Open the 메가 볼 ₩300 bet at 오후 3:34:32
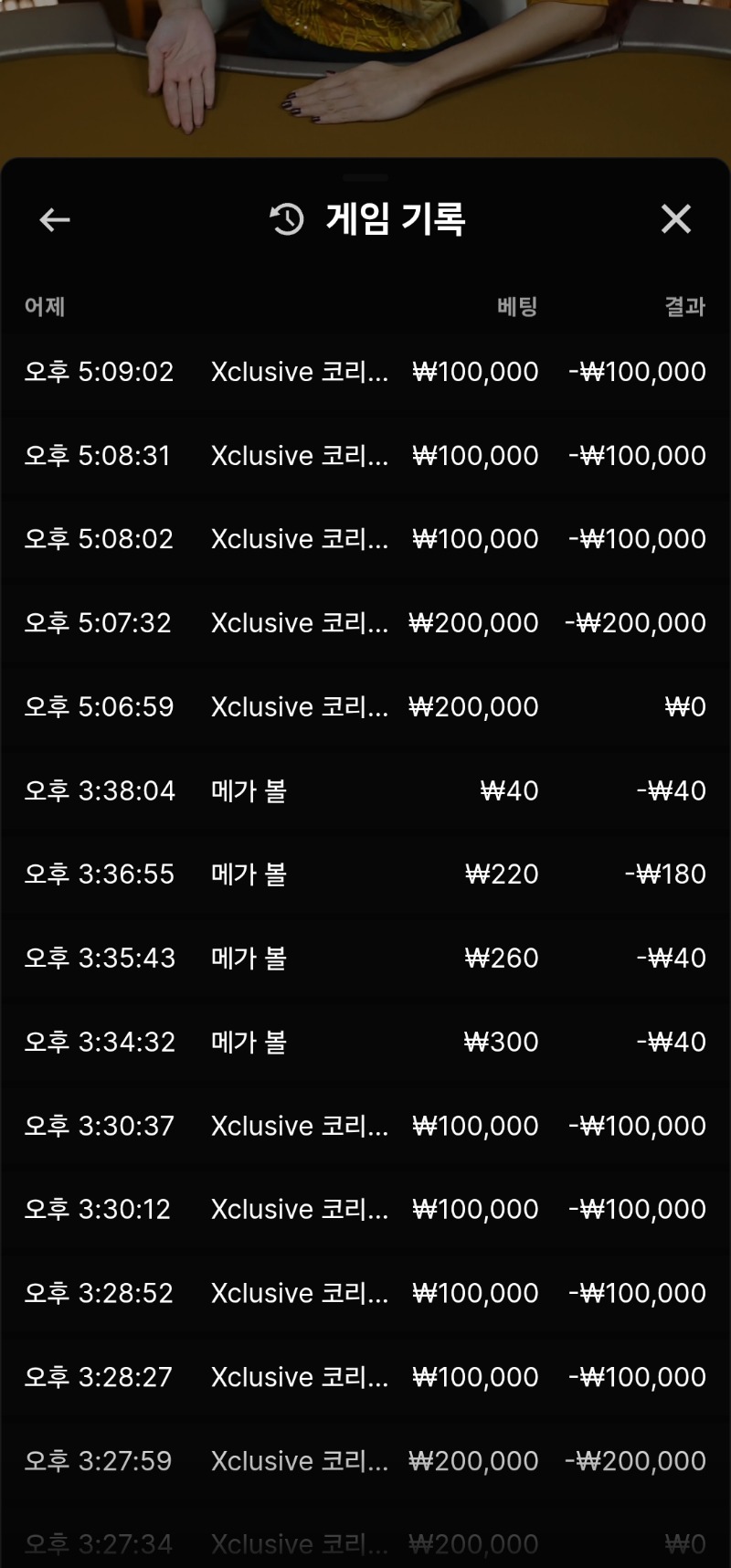731x1568 pixels. pyautogui.click(x=365, y=1042)
